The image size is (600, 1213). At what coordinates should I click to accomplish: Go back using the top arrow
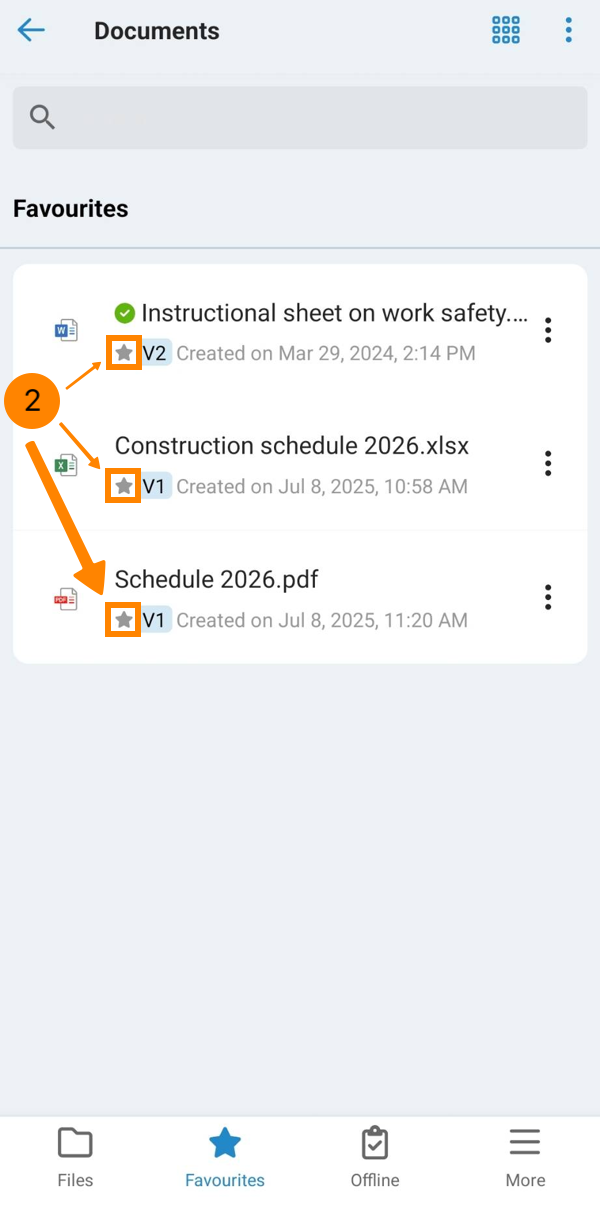click(x=31, y=30)
